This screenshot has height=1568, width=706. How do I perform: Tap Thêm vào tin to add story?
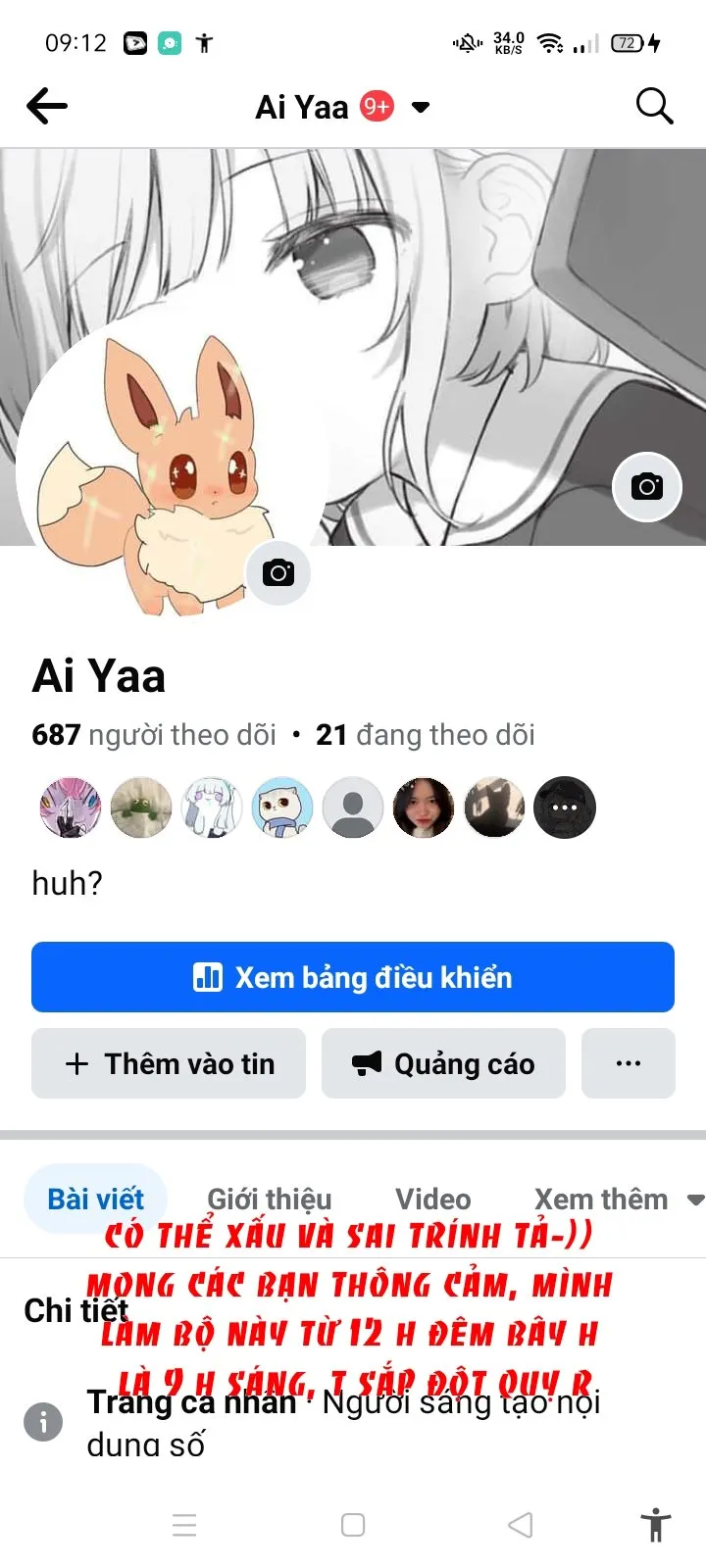169,1063
